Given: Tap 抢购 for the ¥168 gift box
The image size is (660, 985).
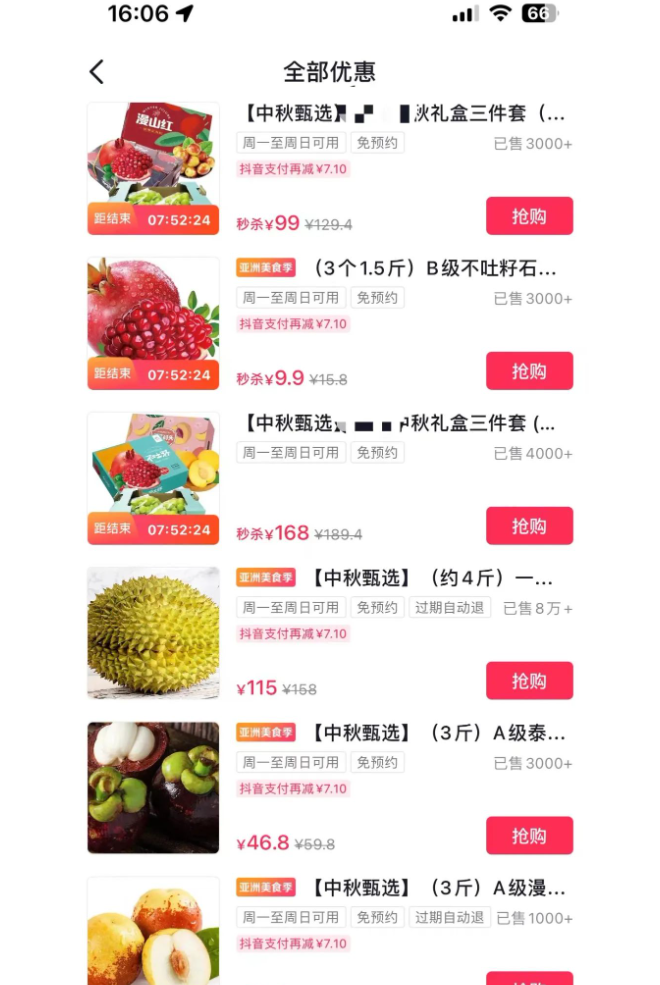Looking at the screenshot, I should coord(529,526).
